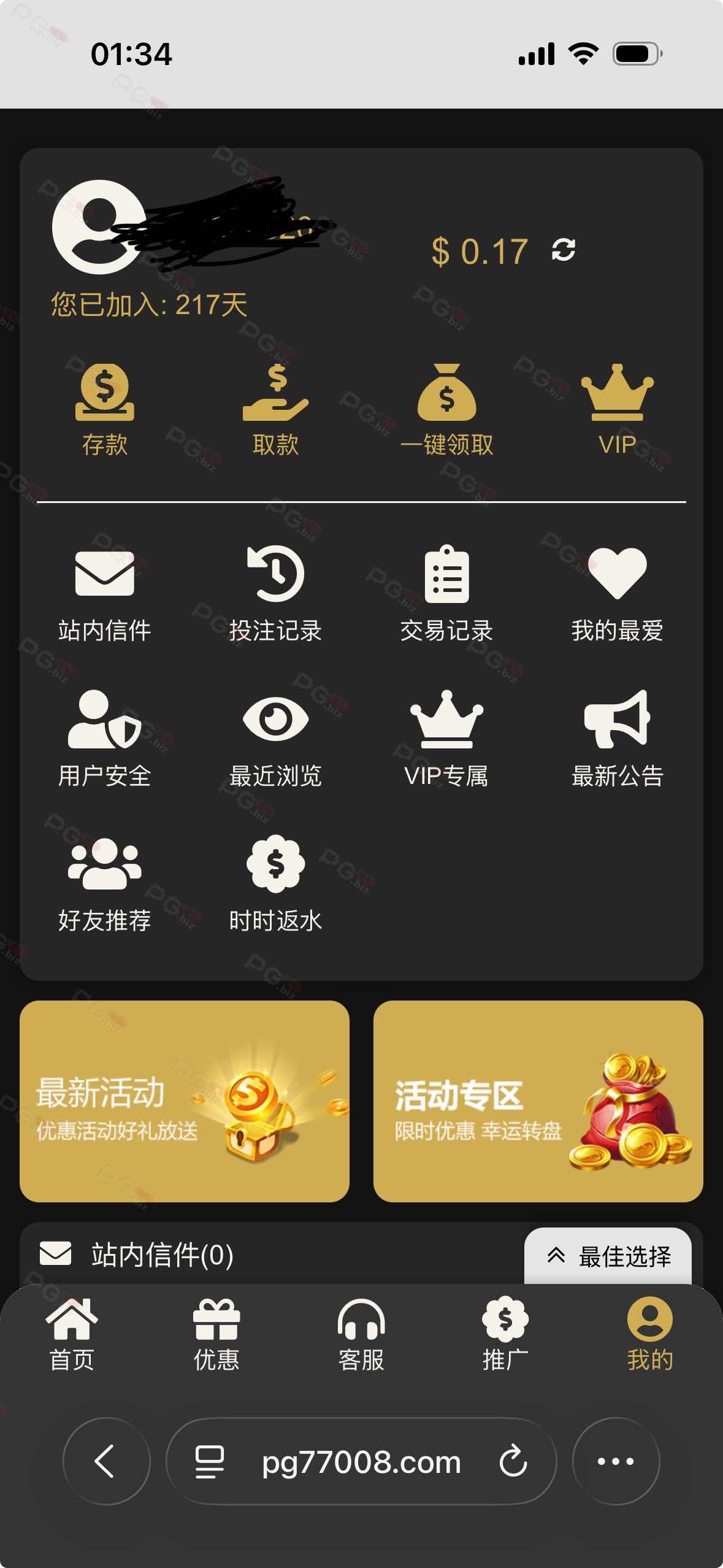Read 最新公告 announcements
The image size is (723, 1568).
(x=617, y=739)
